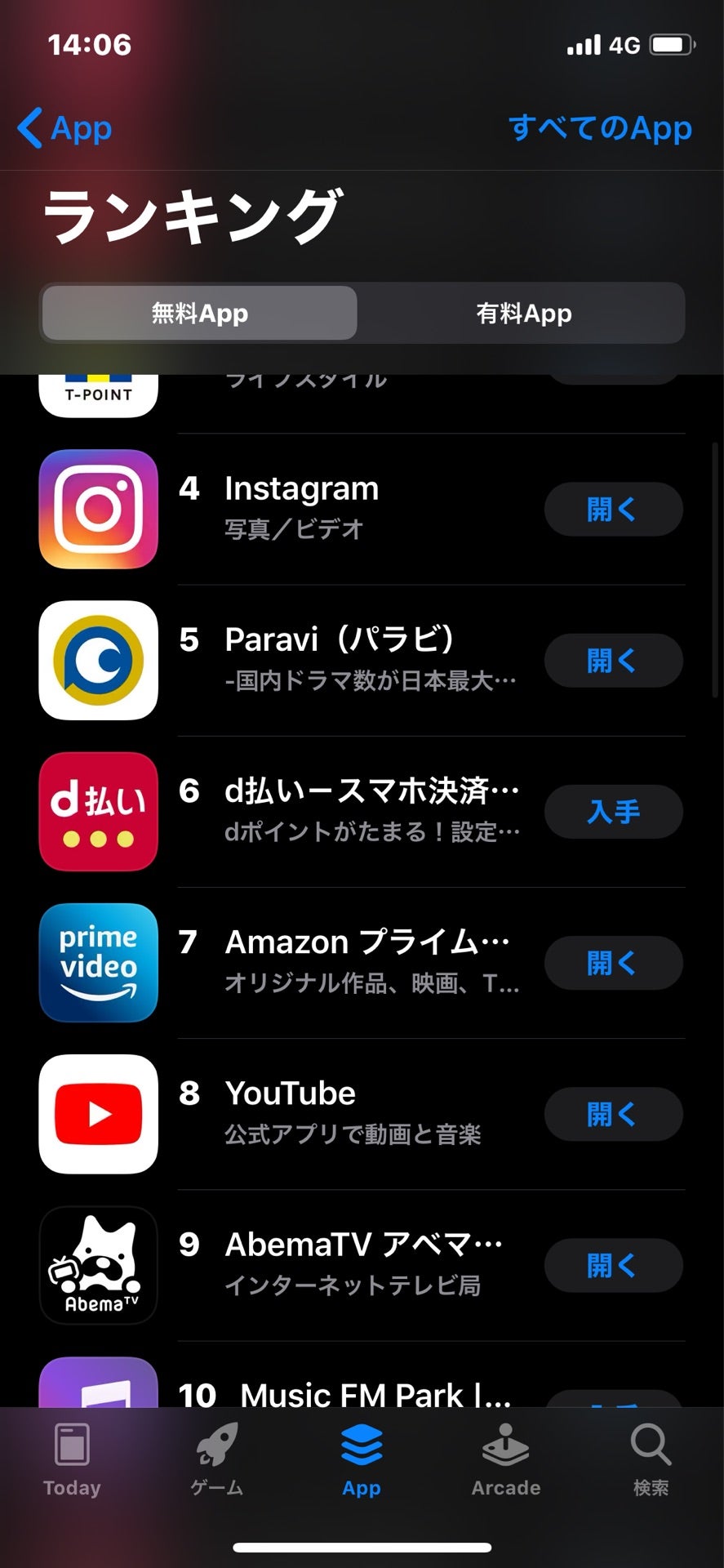The height and width of the screenshot is (1568, 724).
Task: Go back to the App page
Action: pyautogui.click(x=65, y=128)
